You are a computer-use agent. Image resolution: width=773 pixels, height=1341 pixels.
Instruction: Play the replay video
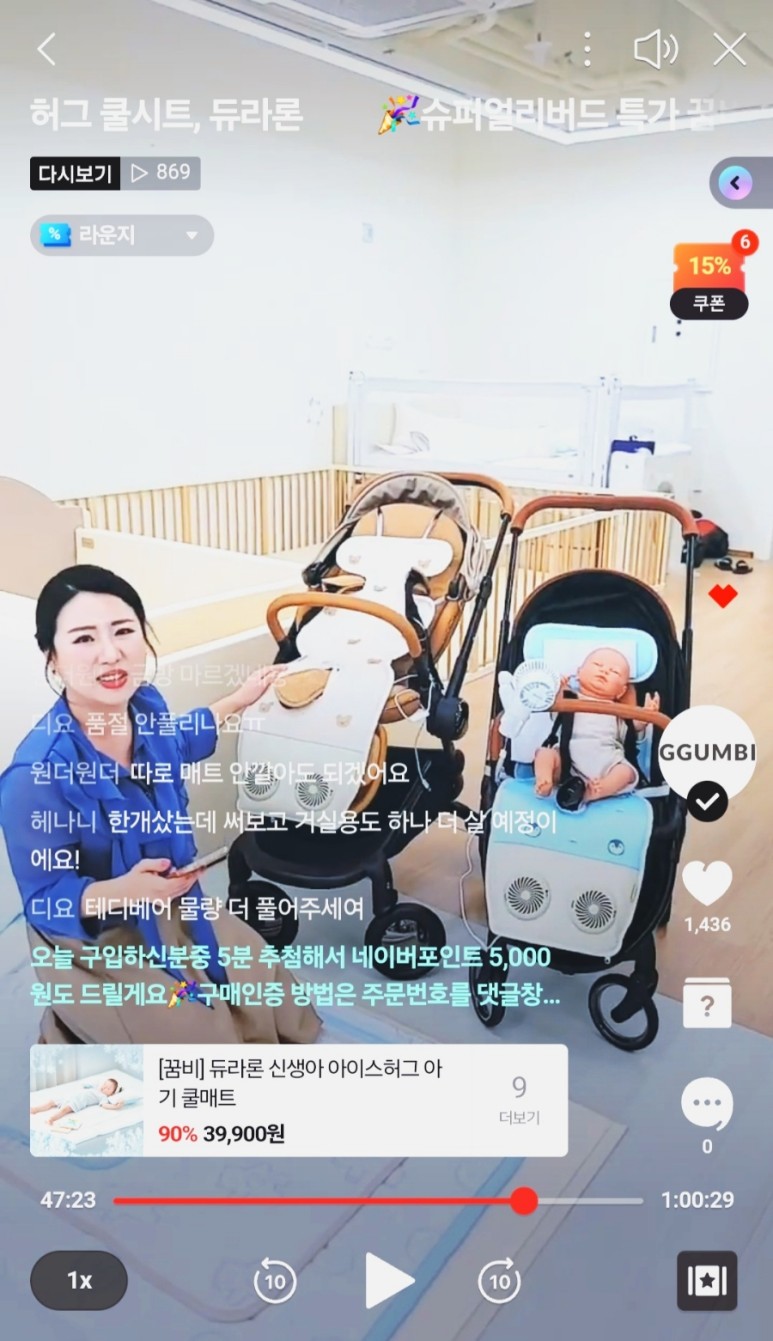[387, 1281]
